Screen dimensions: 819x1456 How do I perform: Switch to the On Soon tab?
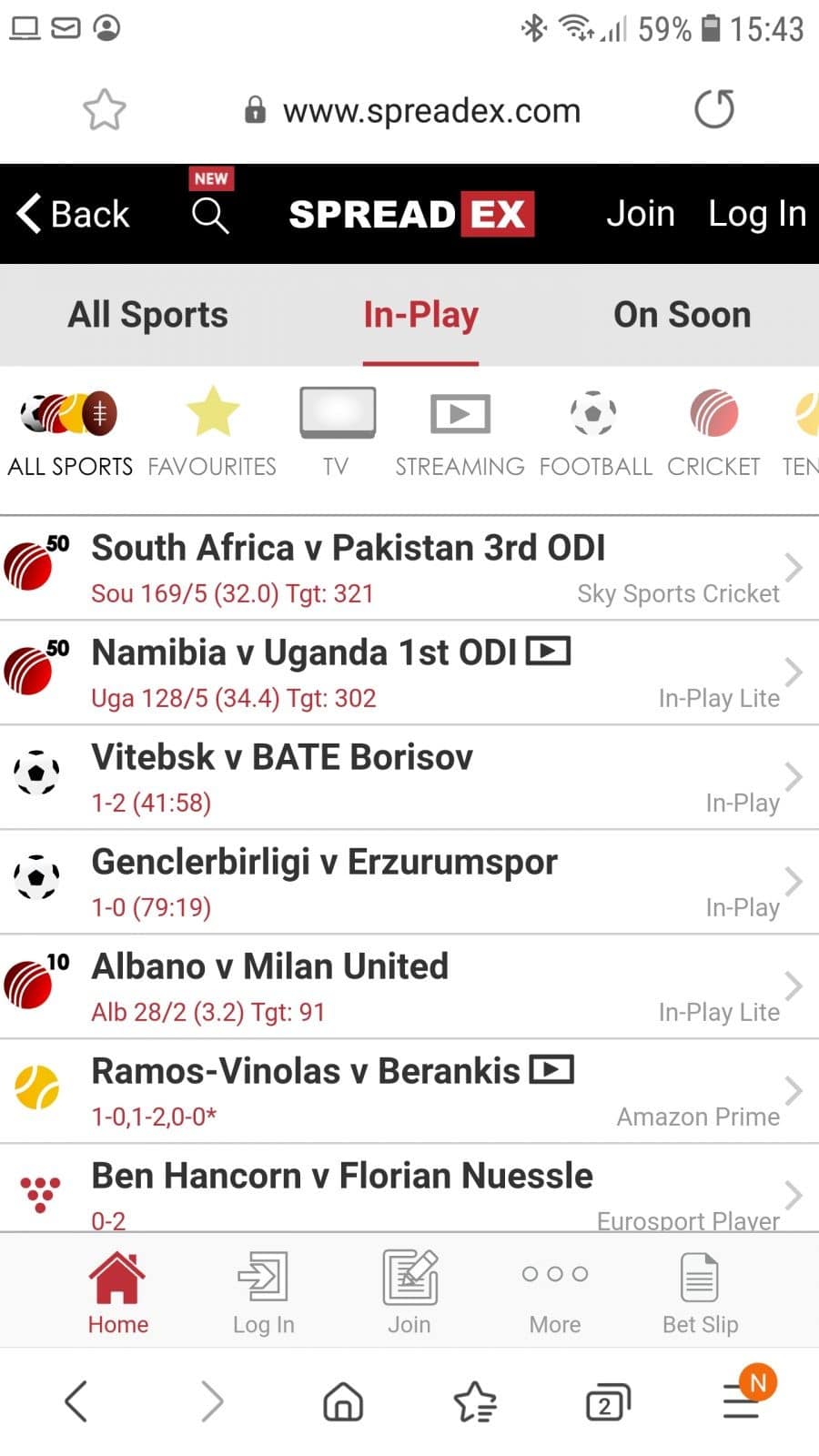click(x=682, y=315)
